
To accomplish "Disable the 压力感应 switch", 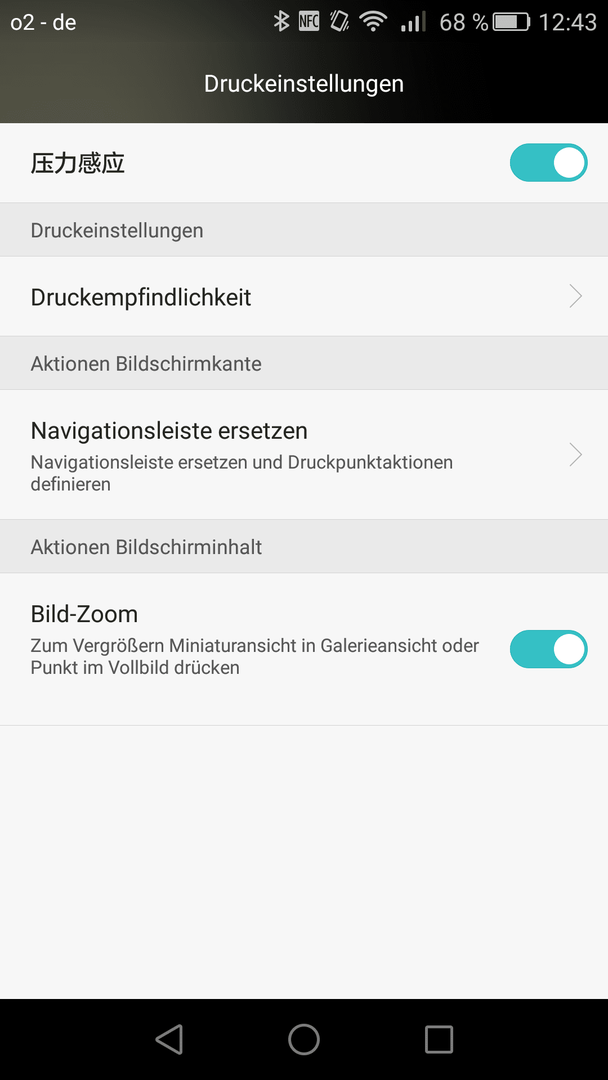I will [548, 163].
